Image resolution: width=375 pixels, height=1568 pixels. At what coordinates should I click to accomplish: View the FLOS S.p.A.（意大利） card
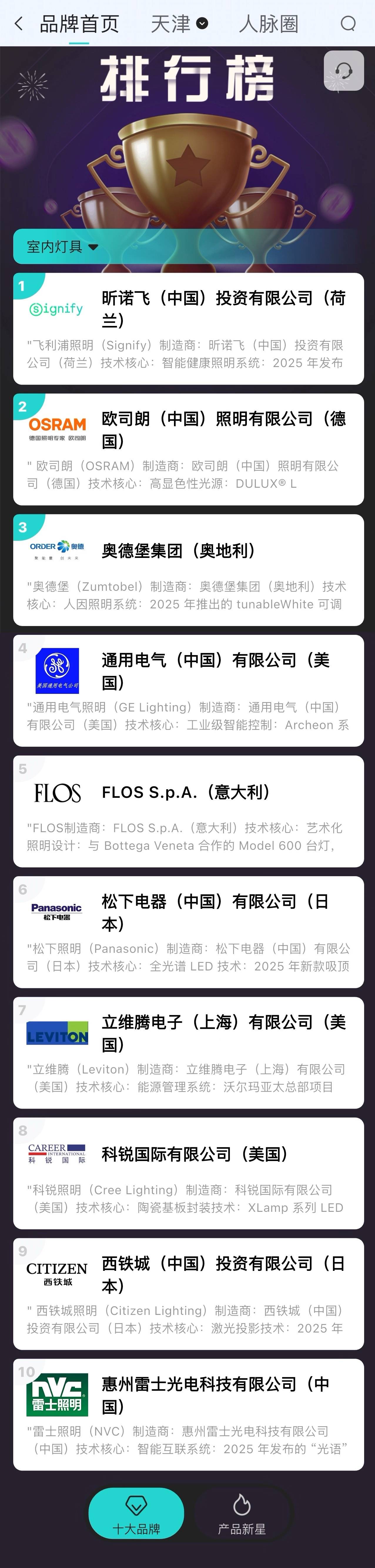pos(188,811)
